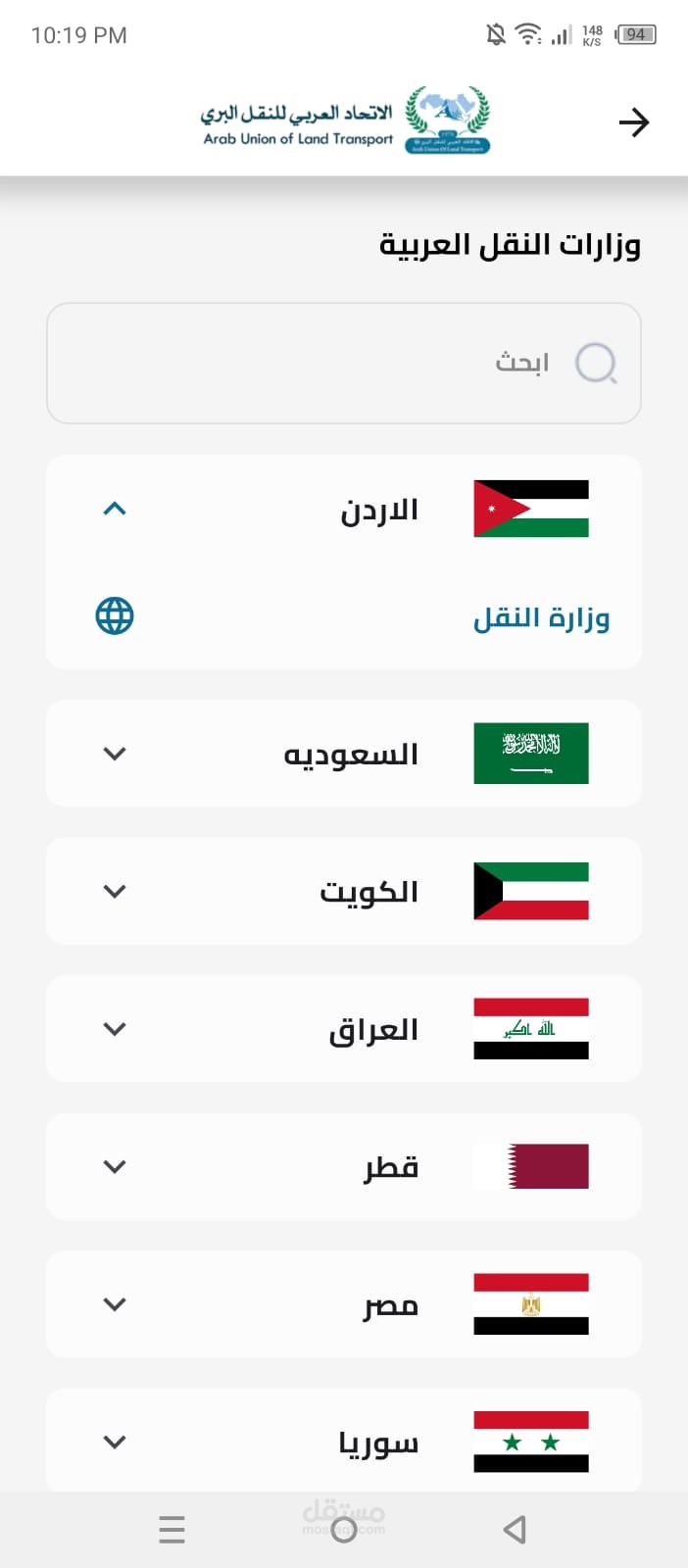Expand the العراق entry

coord(344,1029)
